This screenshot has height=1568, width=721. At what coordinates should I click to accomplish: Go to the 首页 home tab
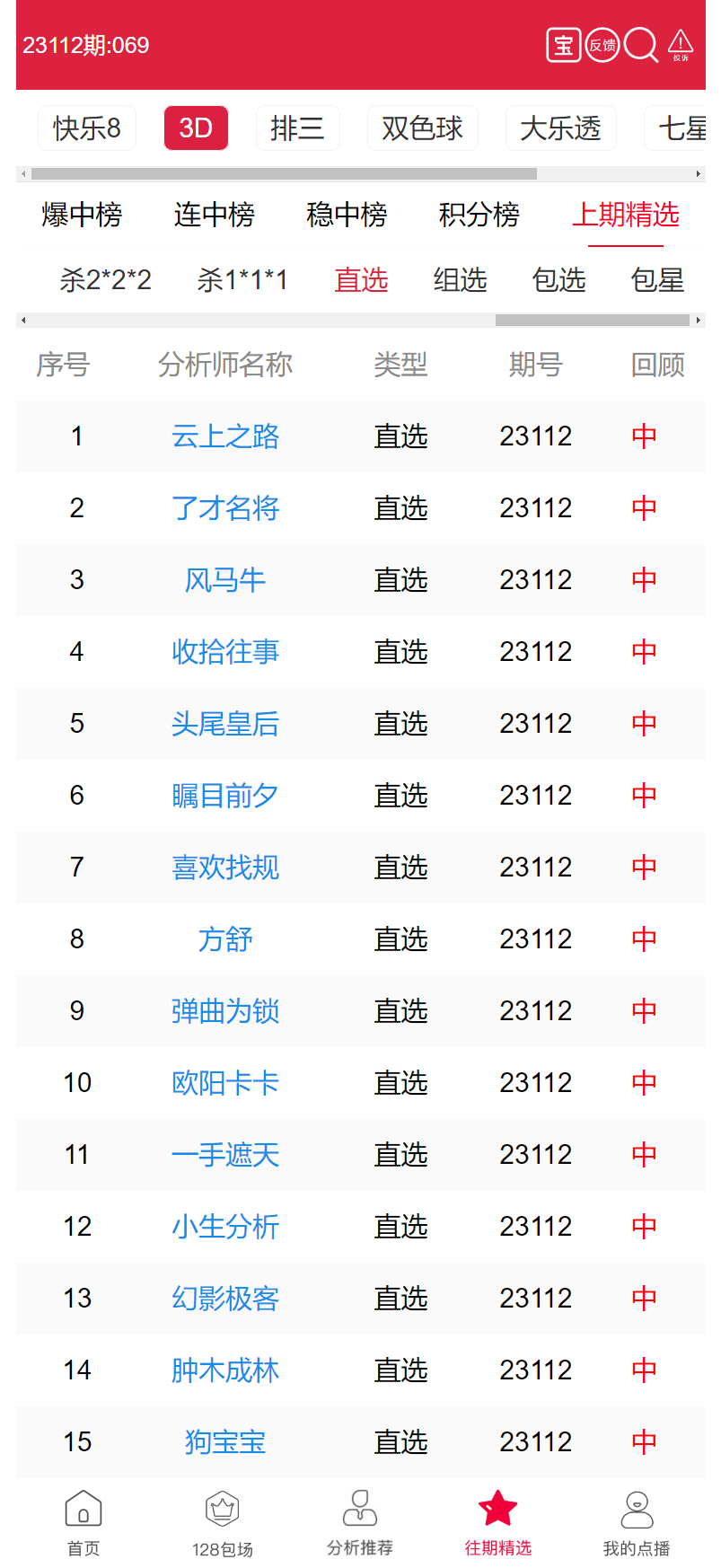coord(84,1522)
